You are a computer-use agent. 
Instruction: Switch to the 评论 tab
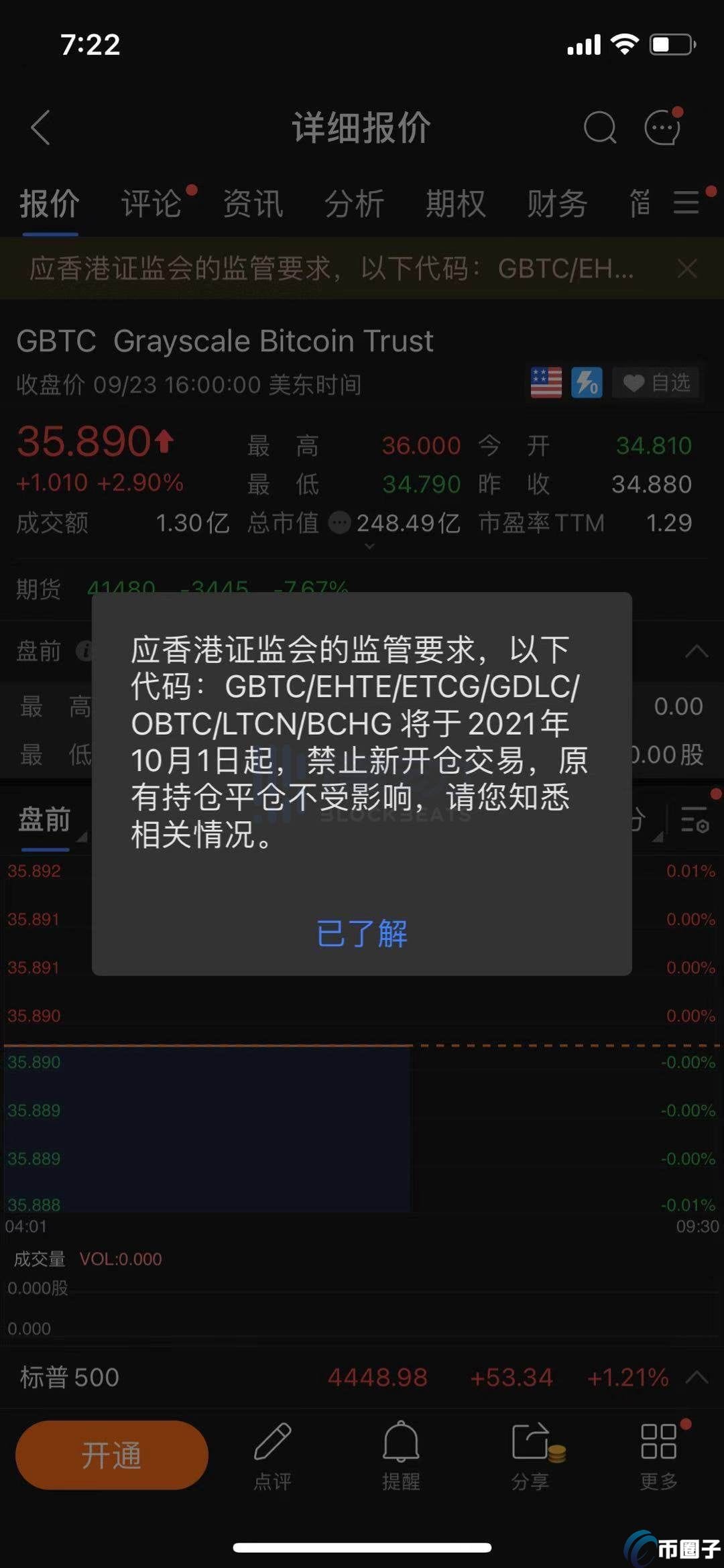tap(152, 204)
